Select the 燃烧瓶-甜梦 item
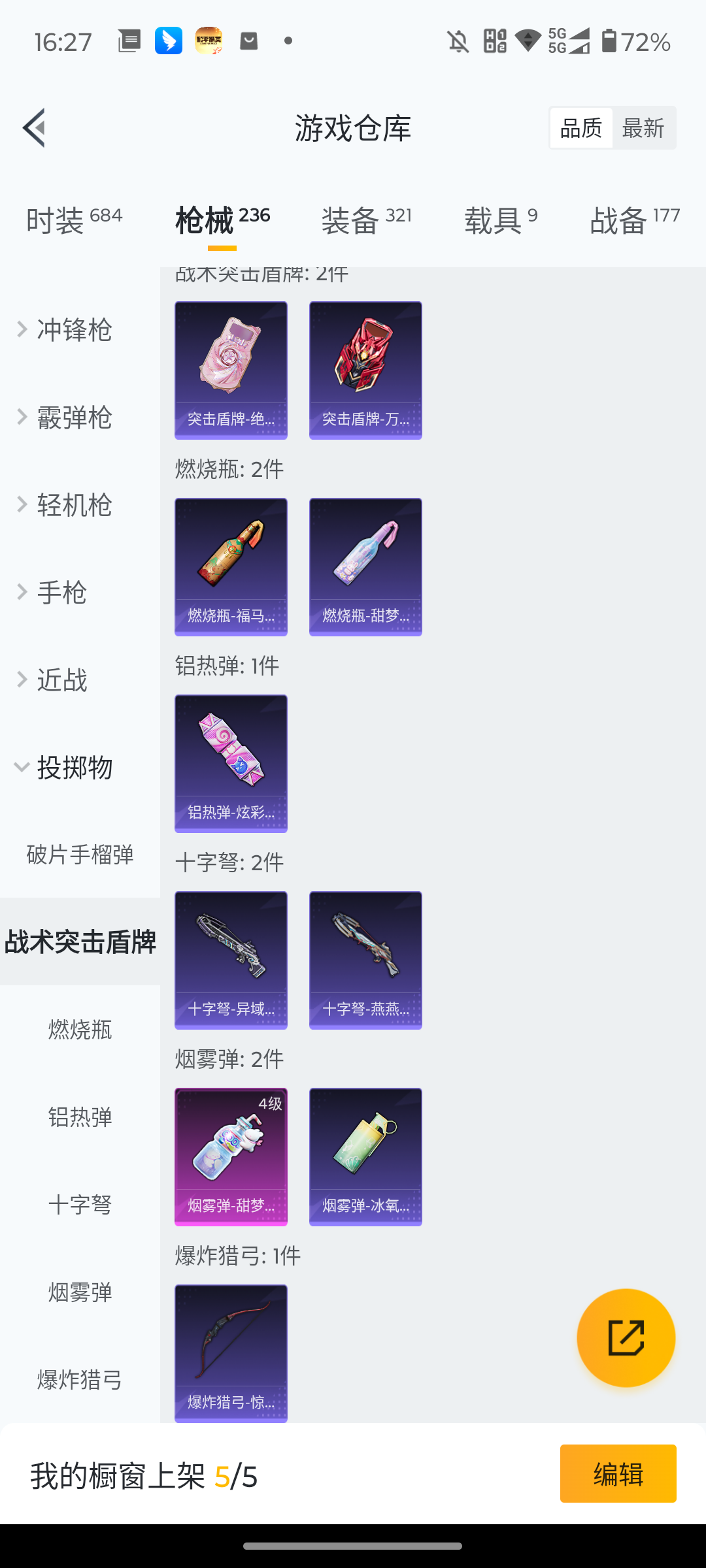Viewport: 706px width, 1568px height. point(365,566)
